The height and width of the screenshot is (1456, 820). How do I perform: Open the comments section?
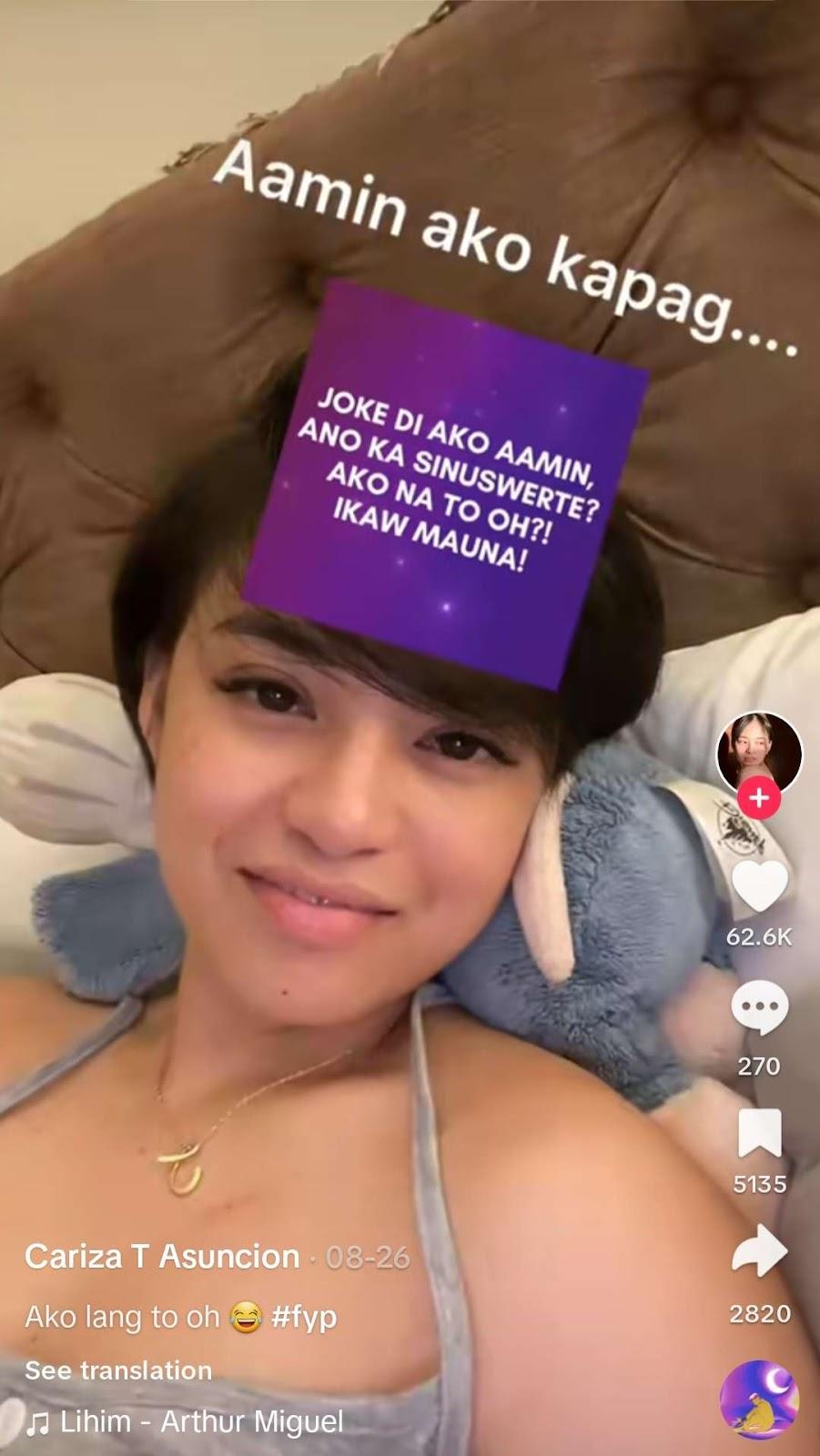point(759,1010)
